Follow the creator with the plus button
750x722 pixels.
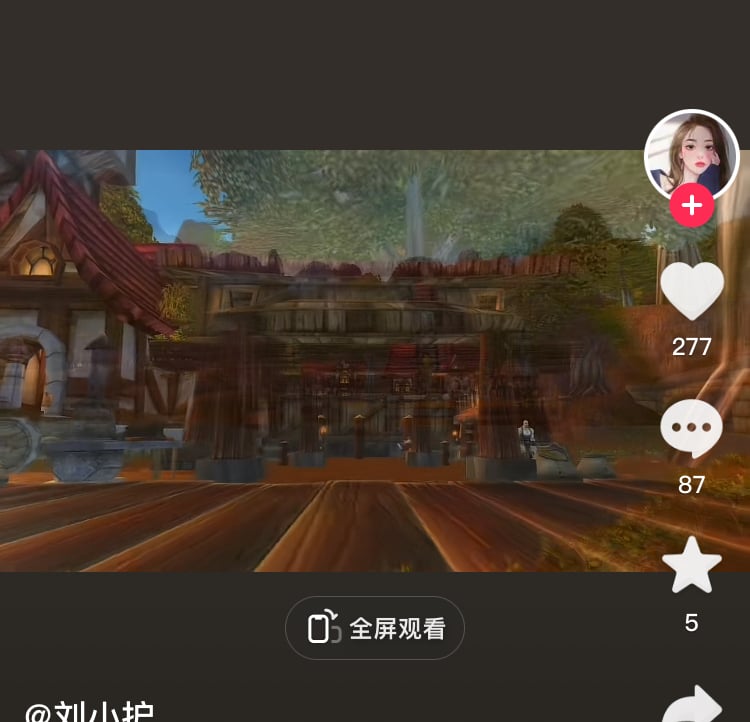(692, 207)
